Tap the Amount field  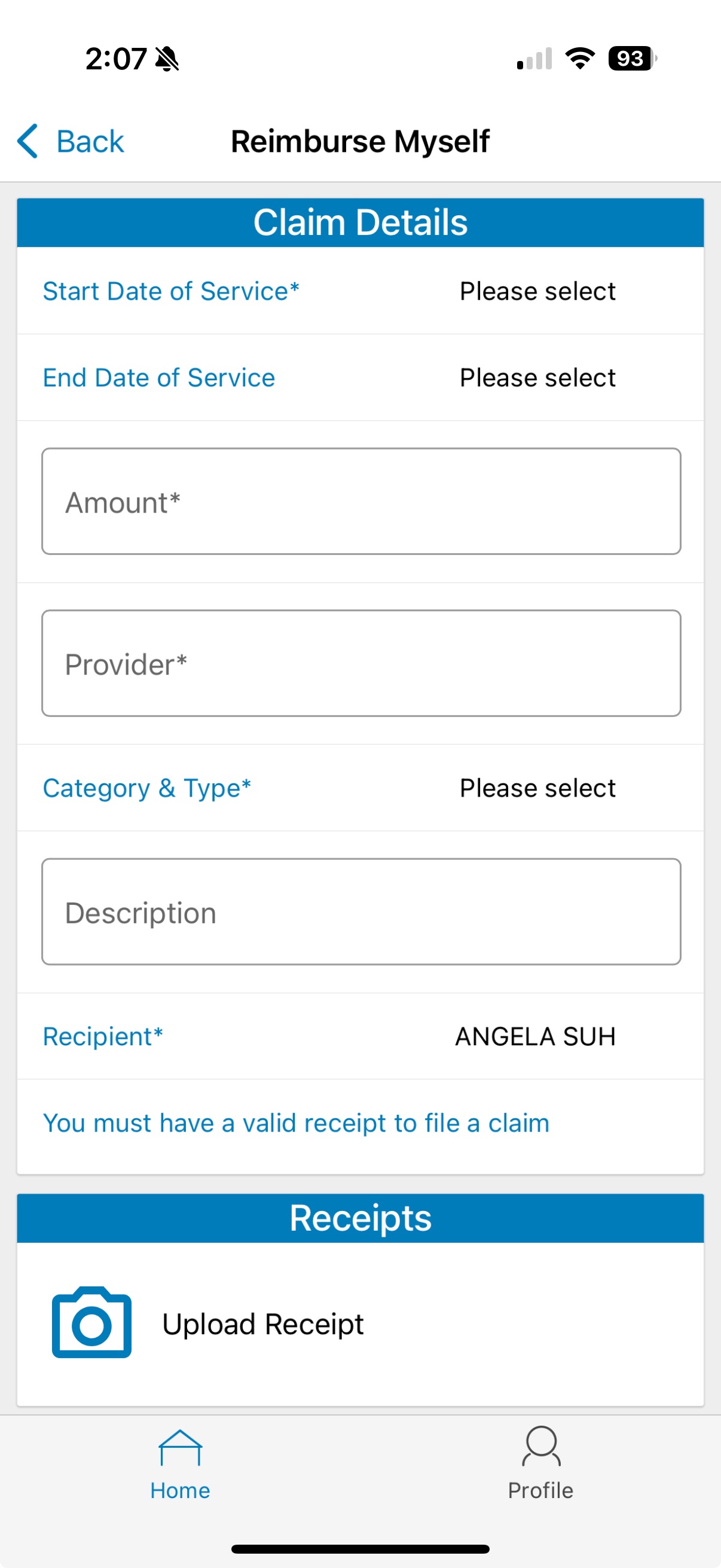click(361, 502)
